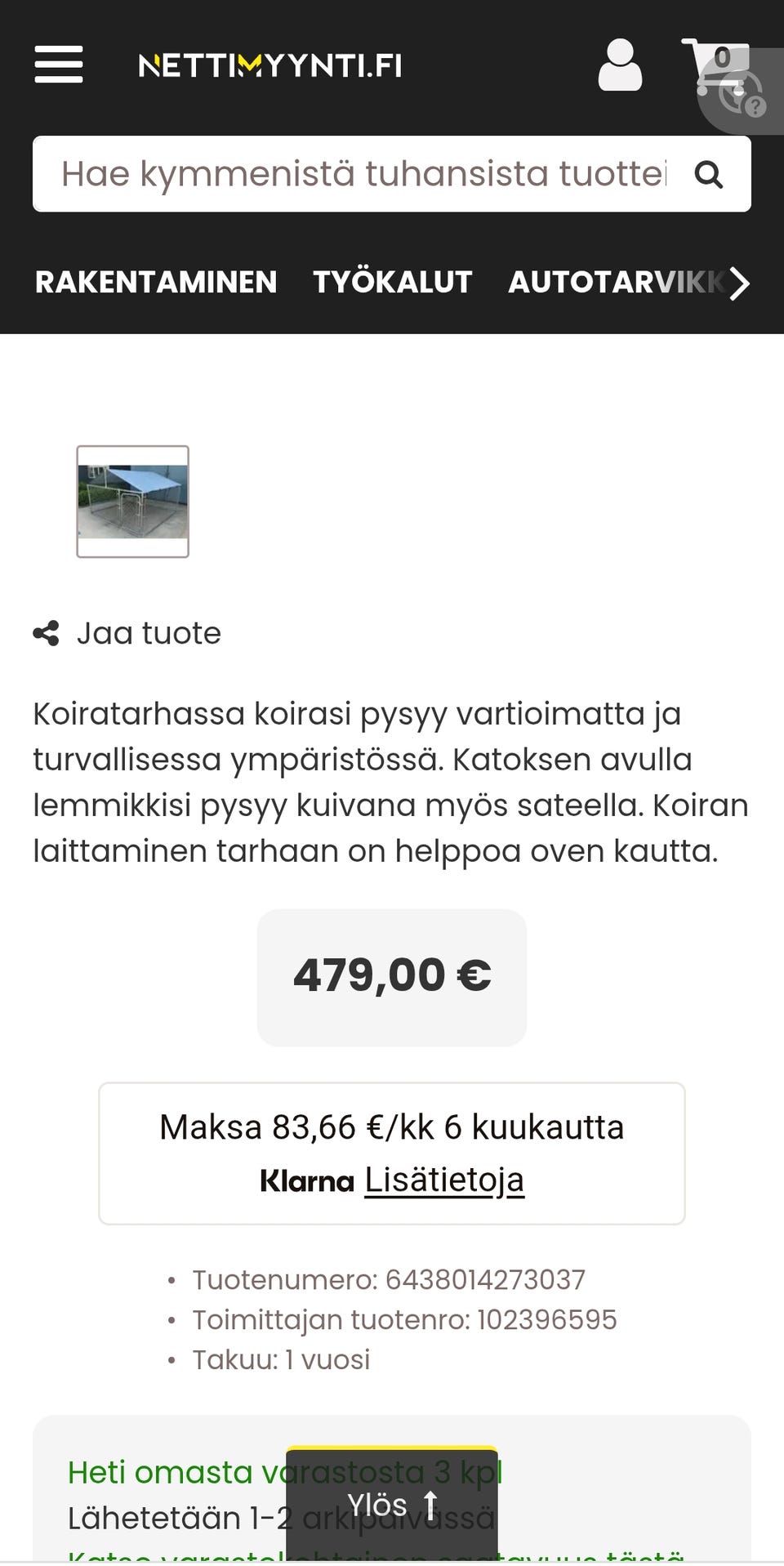Share the product via Jaa tuote
This screenshot has width=784, height=1566.
[149, 633]
